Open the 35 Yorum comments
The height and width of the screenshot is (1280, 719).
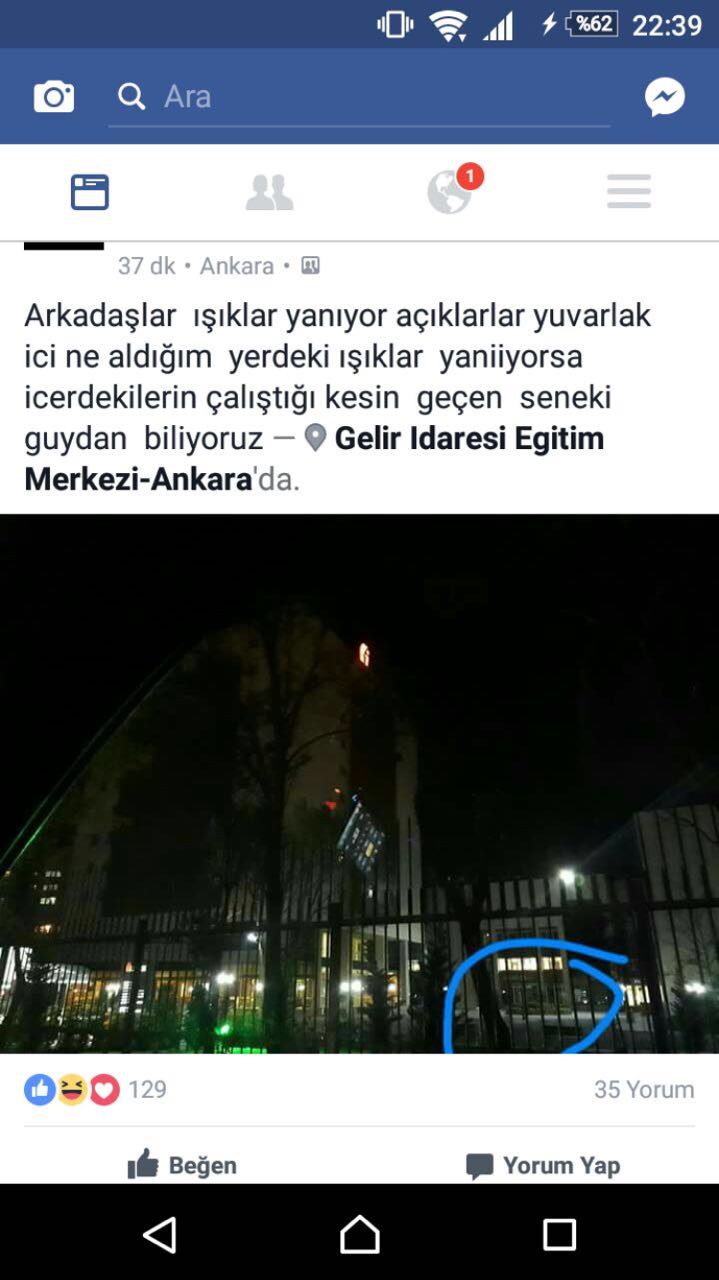tap(643, 1089)
